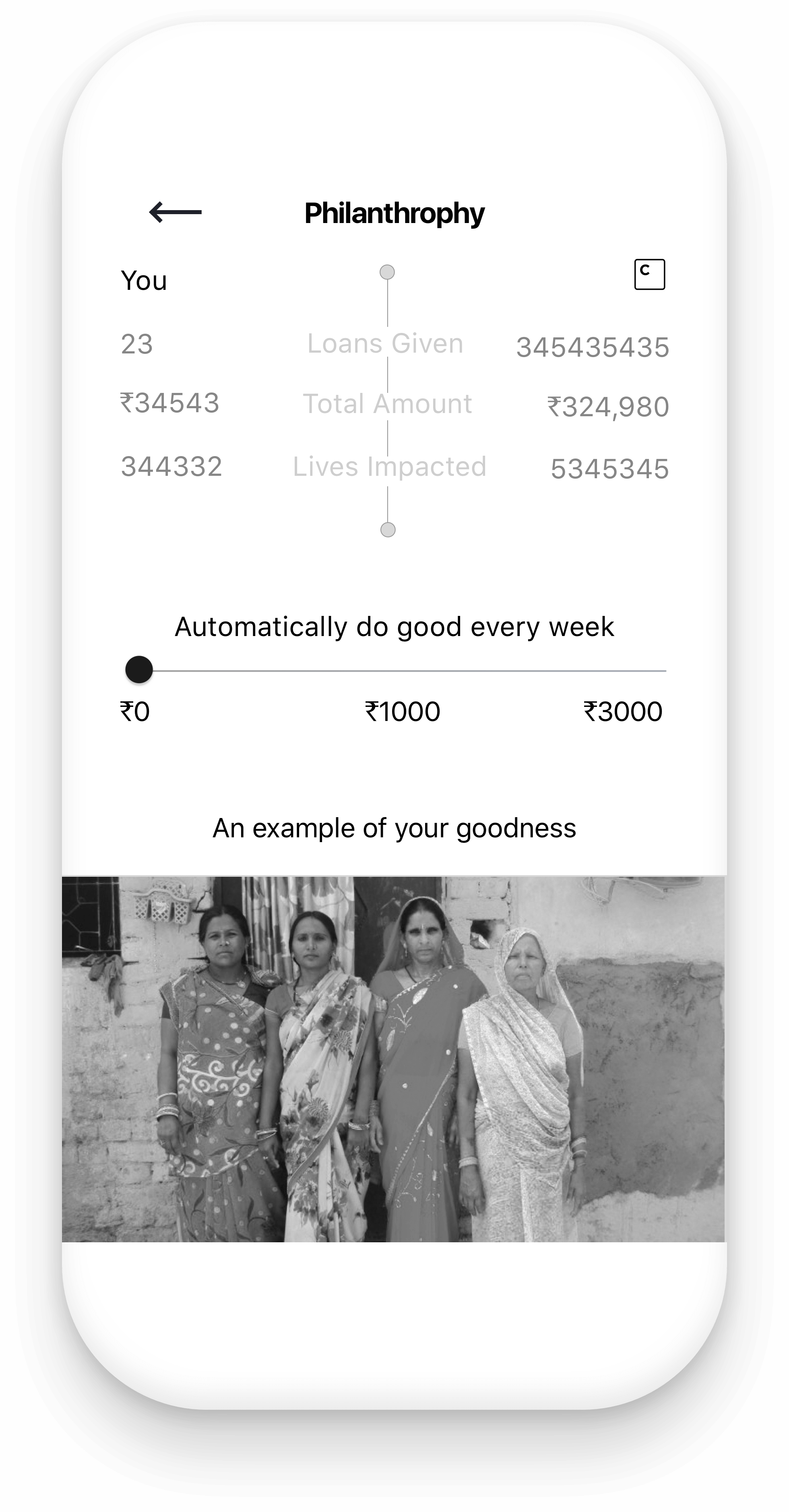Screen dimensions: 789x1512
Task: Go back using the arrow icon
Action: [x=175, y=213]
